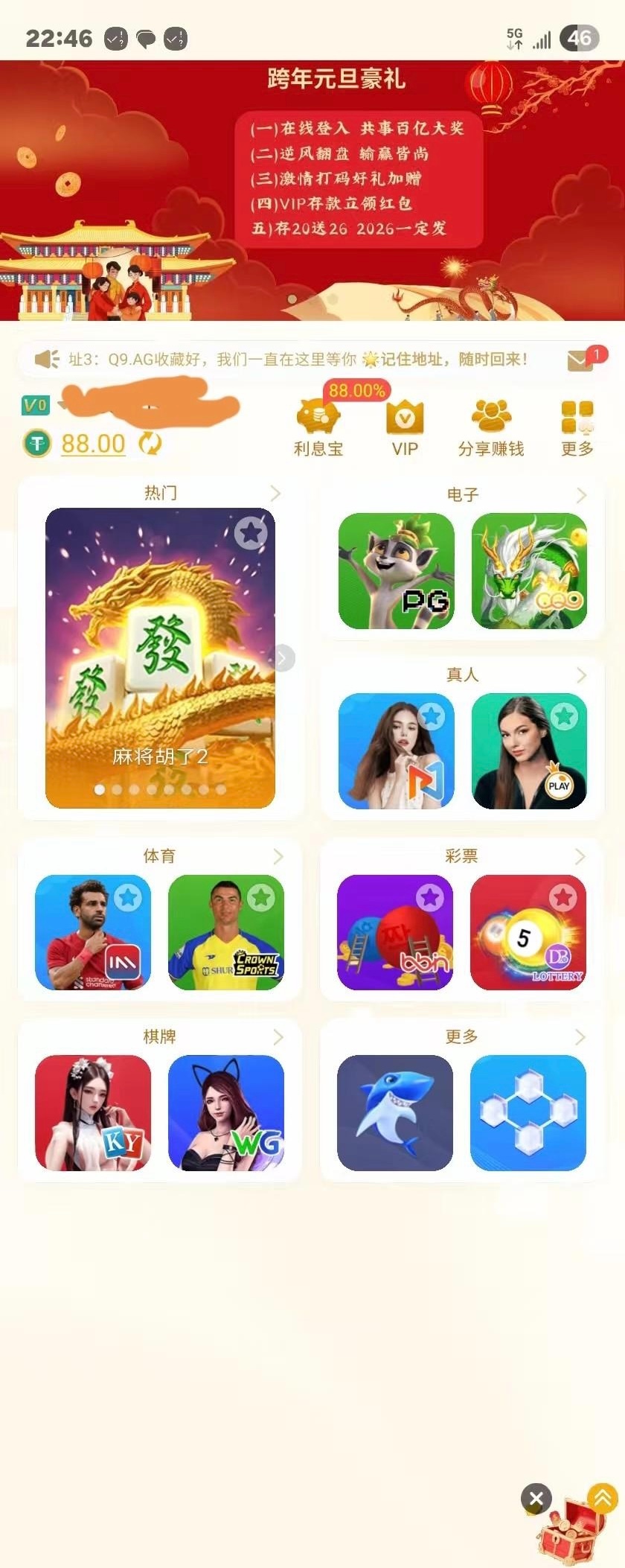Open the bbin lottery tile
Image resolution: width=625 pixels, height=1568 pixels.
(395, 932)
